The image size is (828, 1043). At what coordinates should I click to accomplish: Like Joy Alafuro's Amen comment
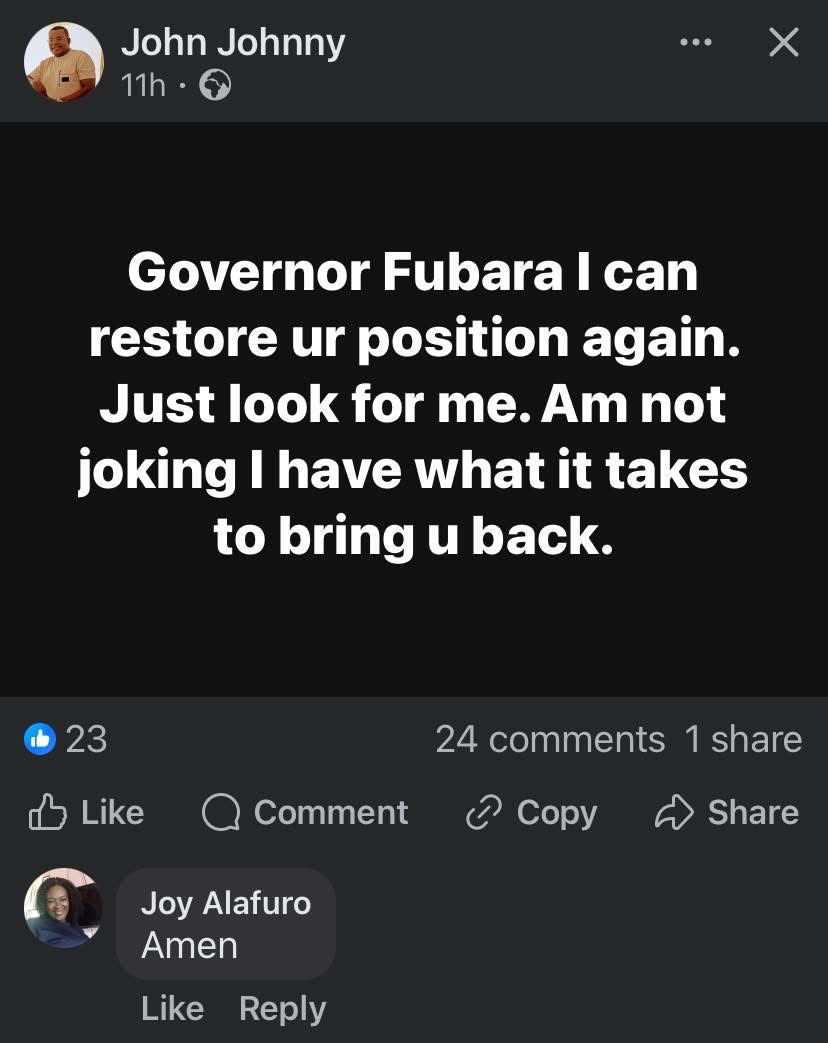tap(172, 1008)
